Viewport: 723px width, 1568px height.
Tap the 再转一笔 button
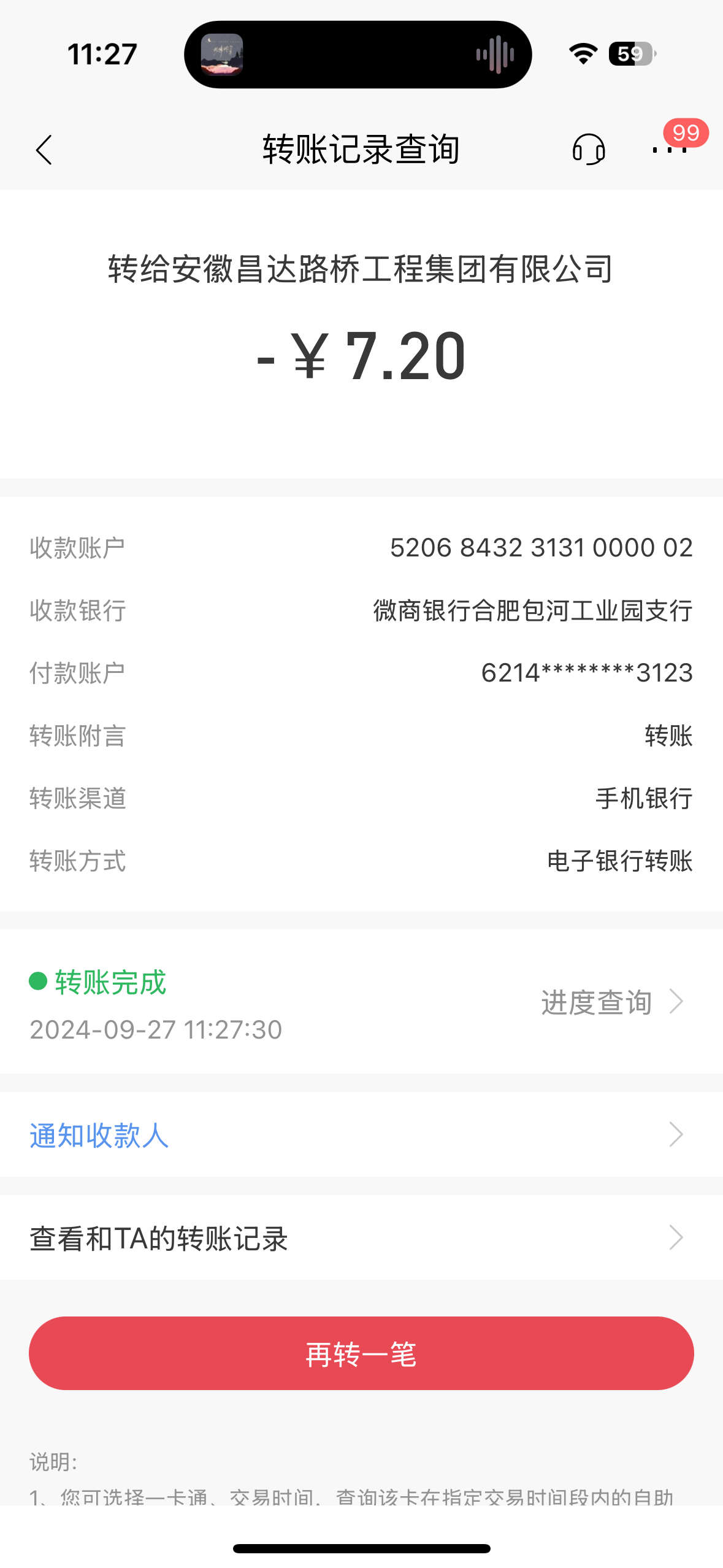coord(361,1353)
